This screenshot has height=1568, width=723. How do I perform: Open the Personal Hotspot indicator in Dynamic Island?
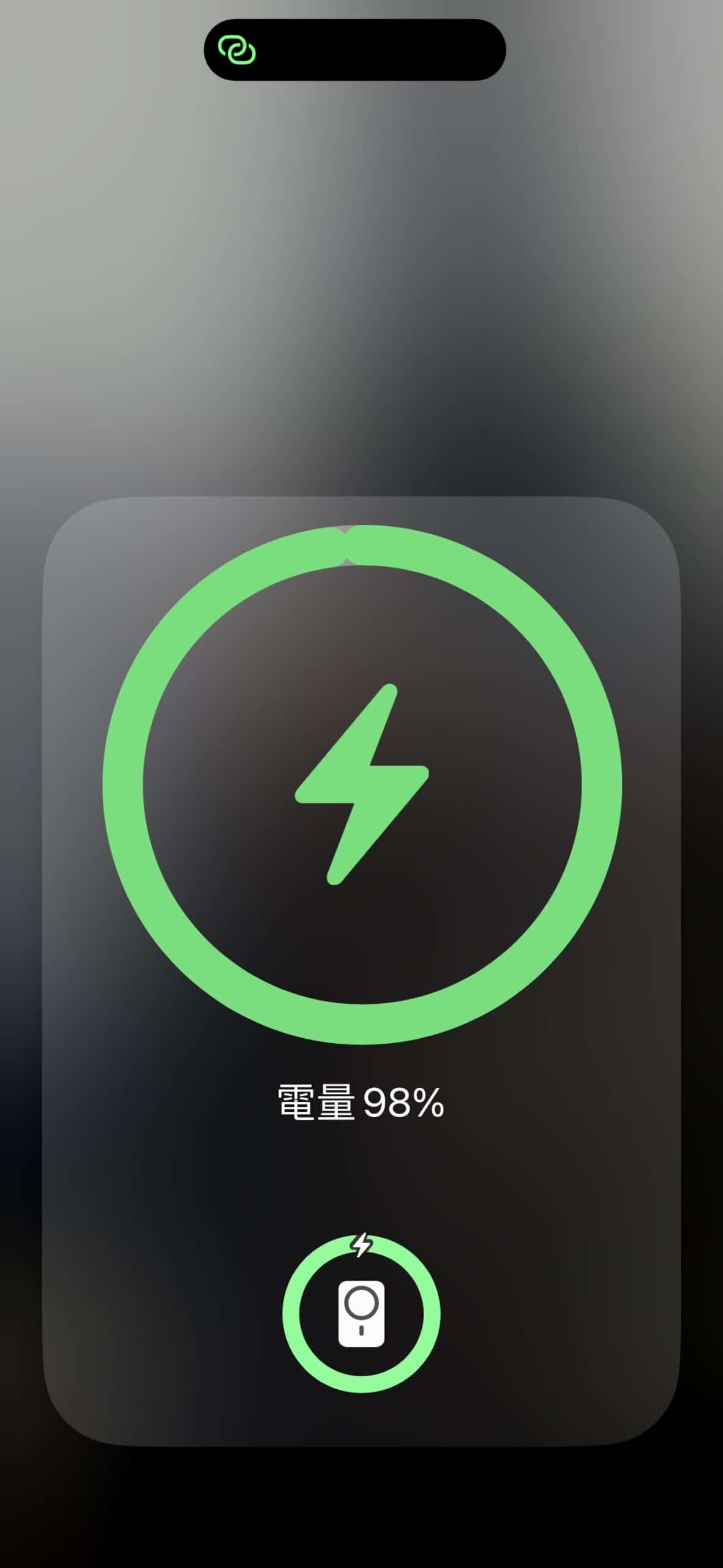[x=238, y=50]
